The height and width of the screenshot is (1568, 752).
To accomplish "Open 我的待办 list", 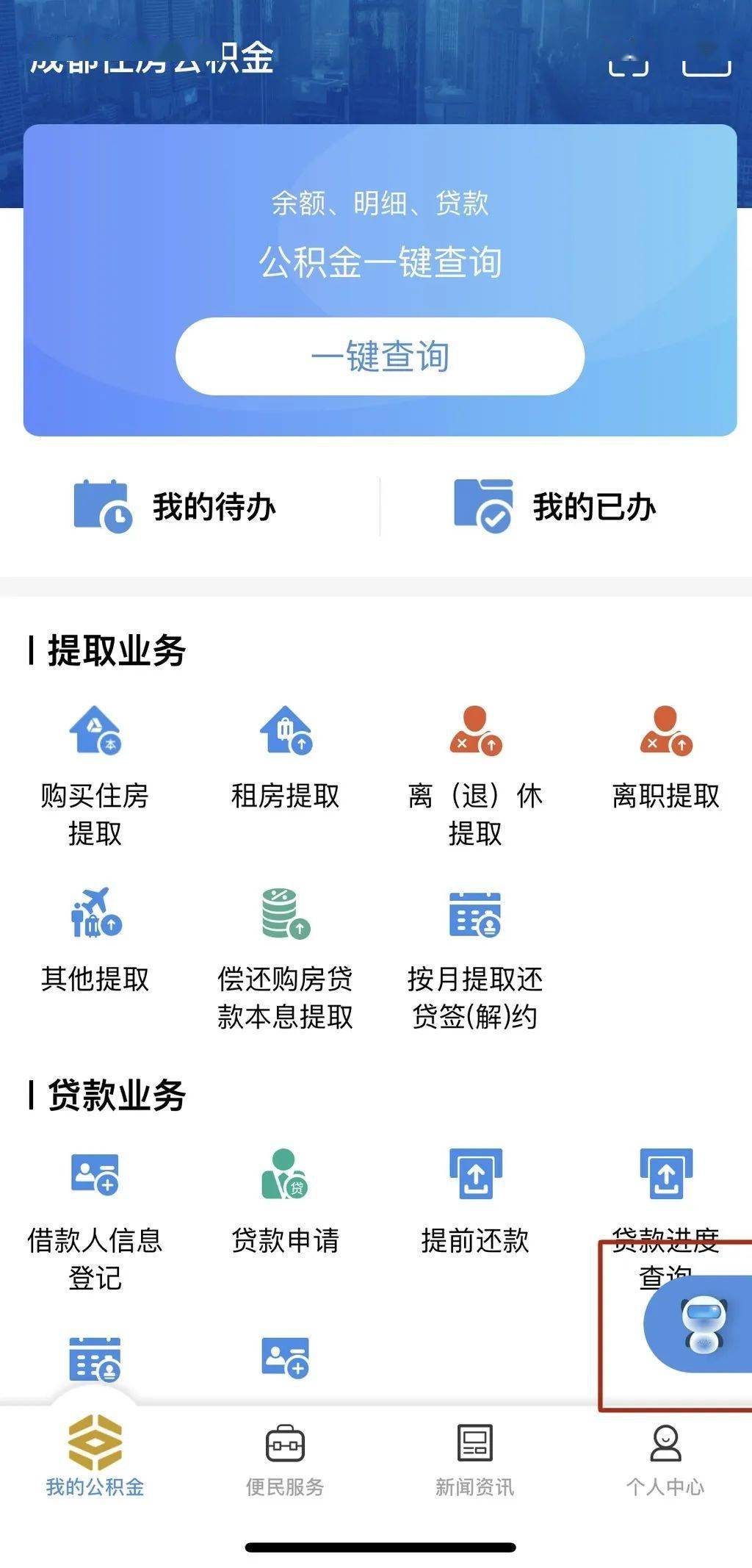I will (x=176, y=507).
